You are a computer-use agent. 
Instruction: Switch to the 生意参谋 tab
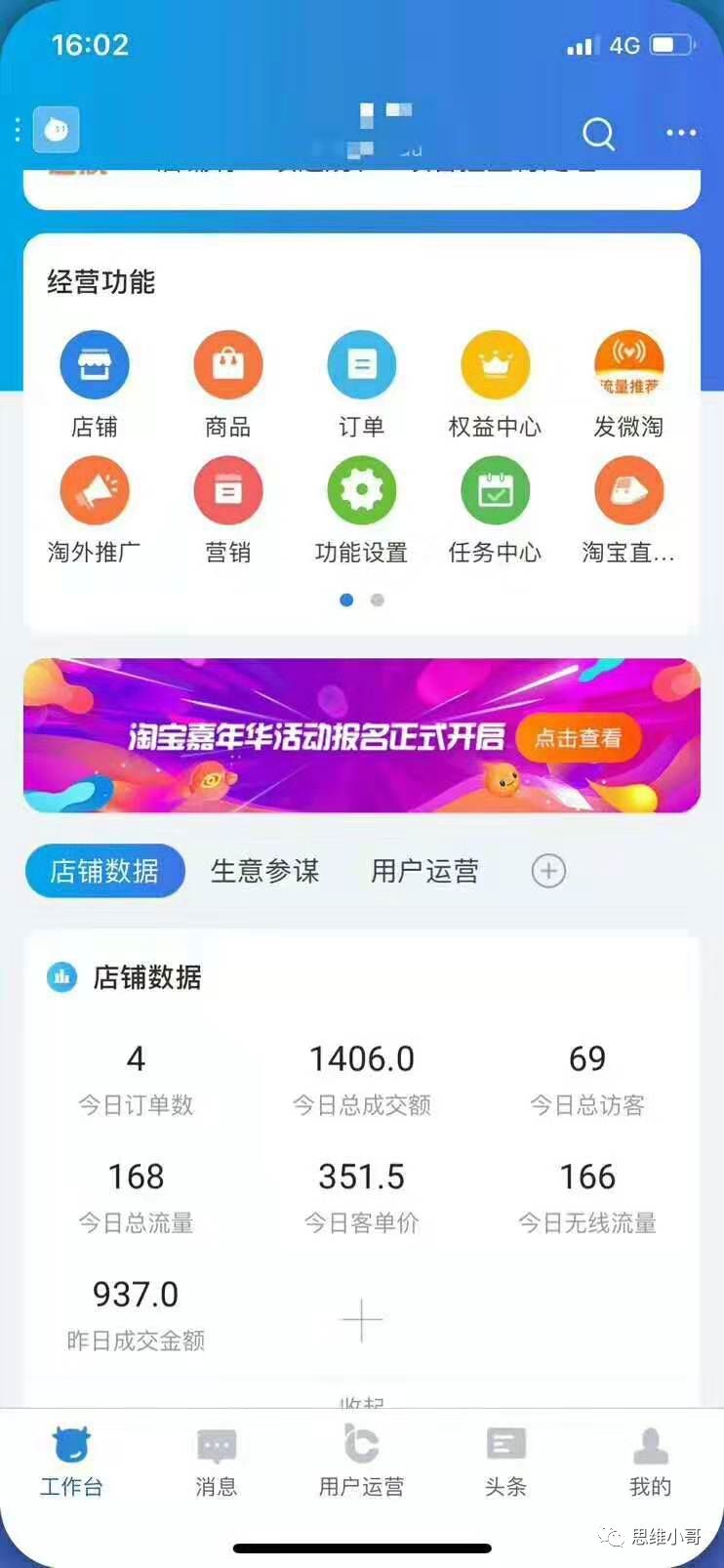point(265,871)
